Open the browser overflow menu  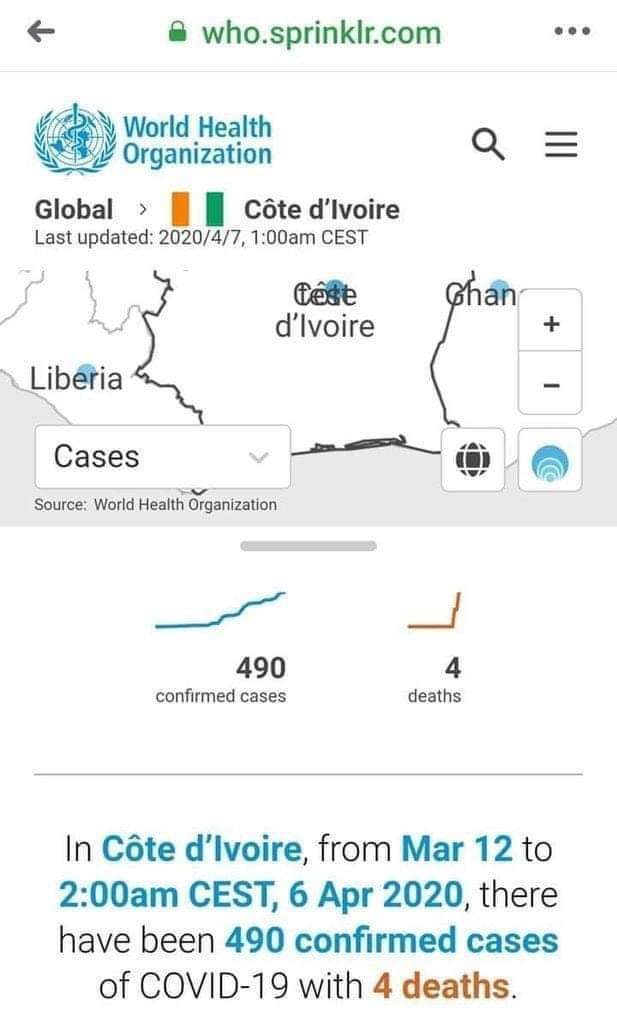(572, 32)
